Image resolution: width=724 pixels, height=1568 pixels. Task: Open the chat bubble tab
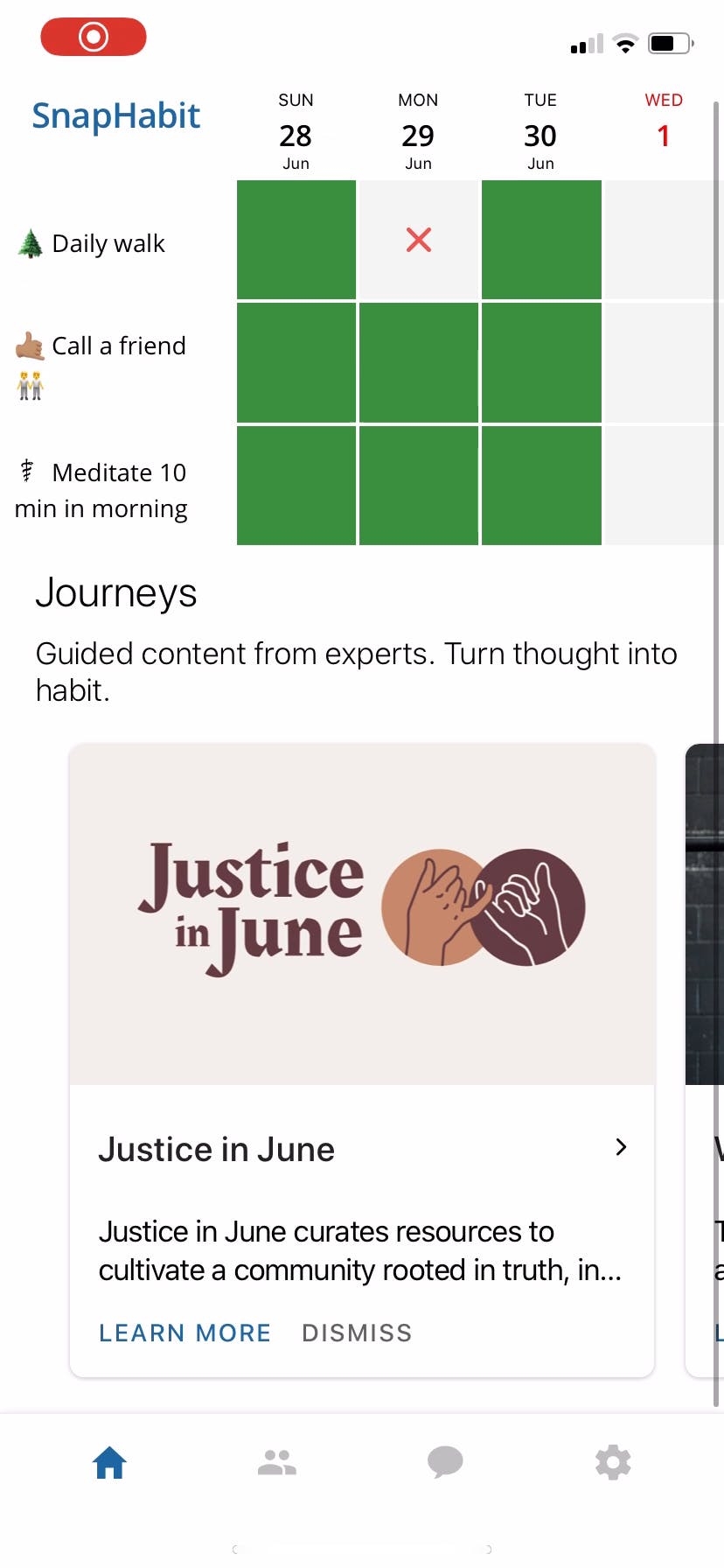tap(445, 1462)
